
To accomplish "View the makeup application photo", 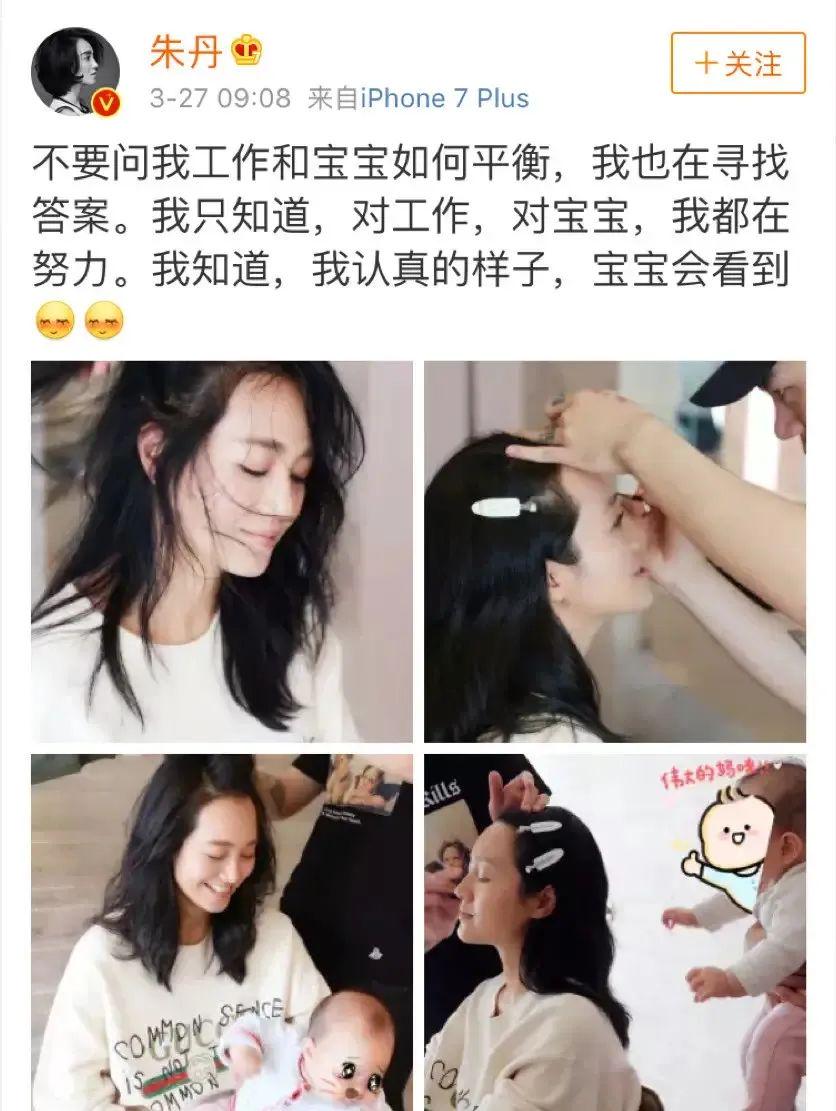I will [x=614, y=551].
